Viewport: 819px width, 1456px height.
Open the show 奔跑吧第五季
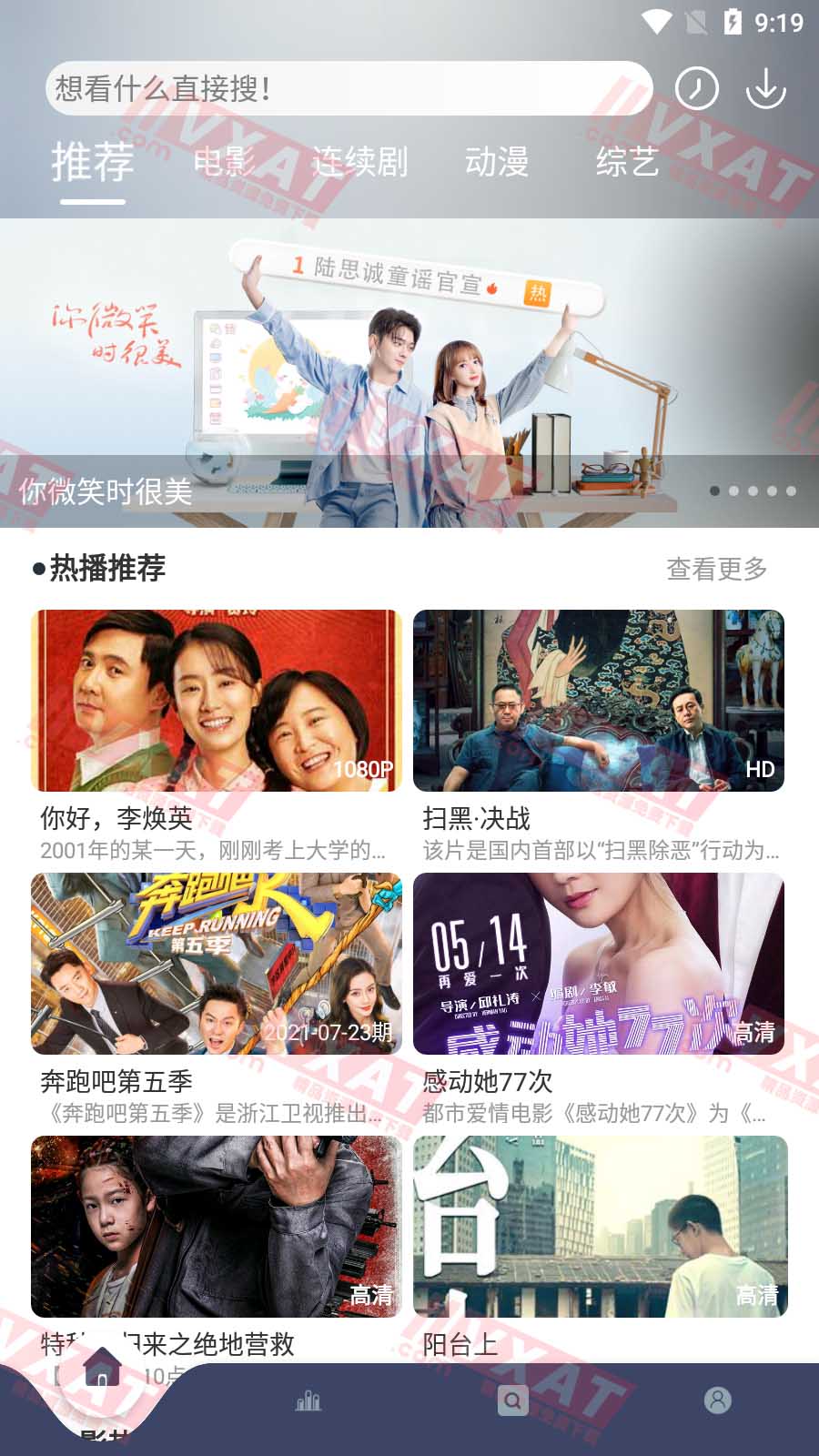tap(217, 964)
